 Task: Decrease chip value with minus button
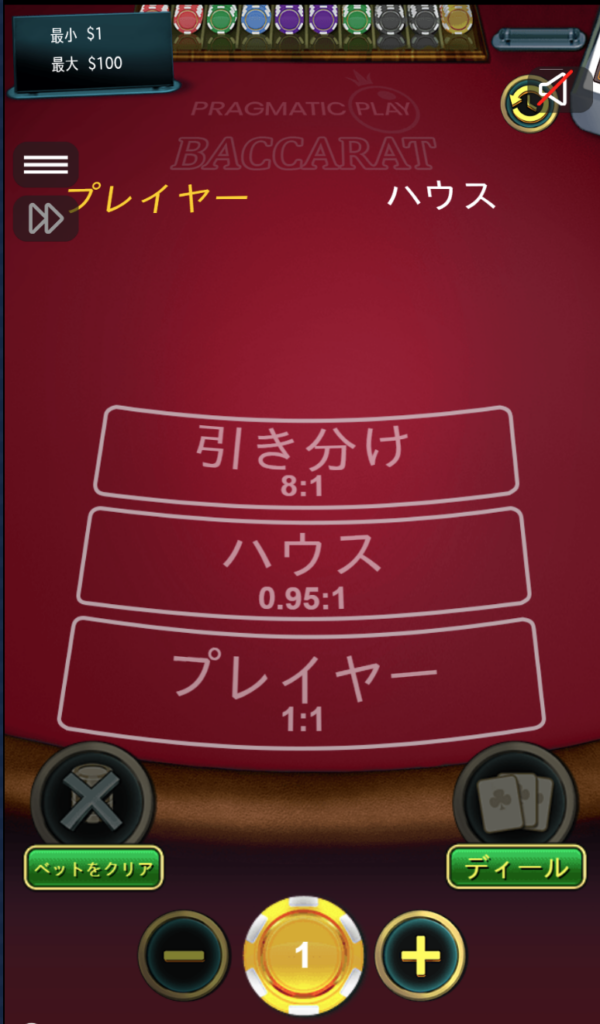pyautogui.click(x=184, y=955)
